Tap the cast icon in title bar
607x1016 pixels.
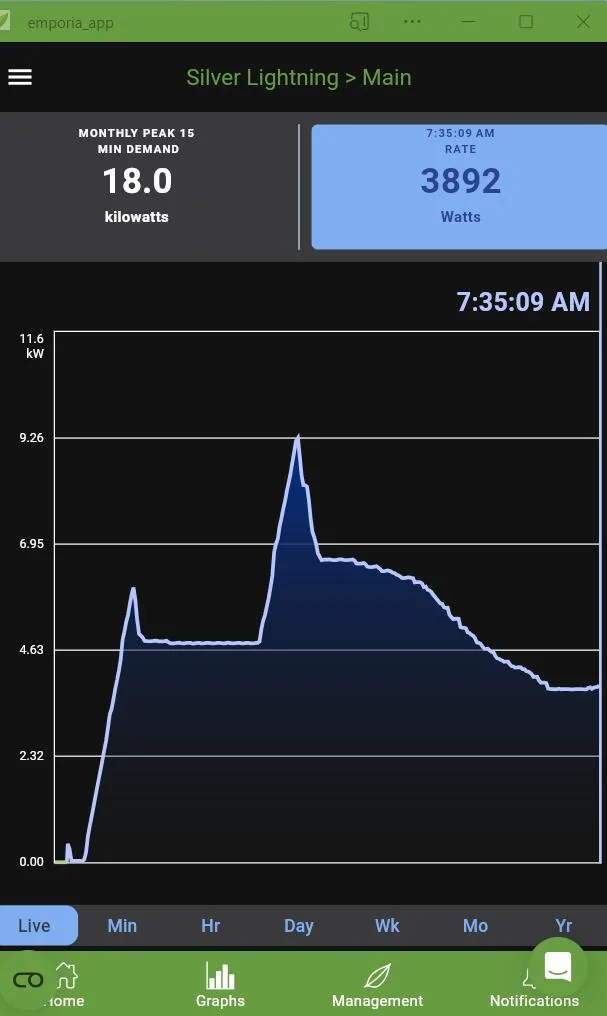pos(359,21)
